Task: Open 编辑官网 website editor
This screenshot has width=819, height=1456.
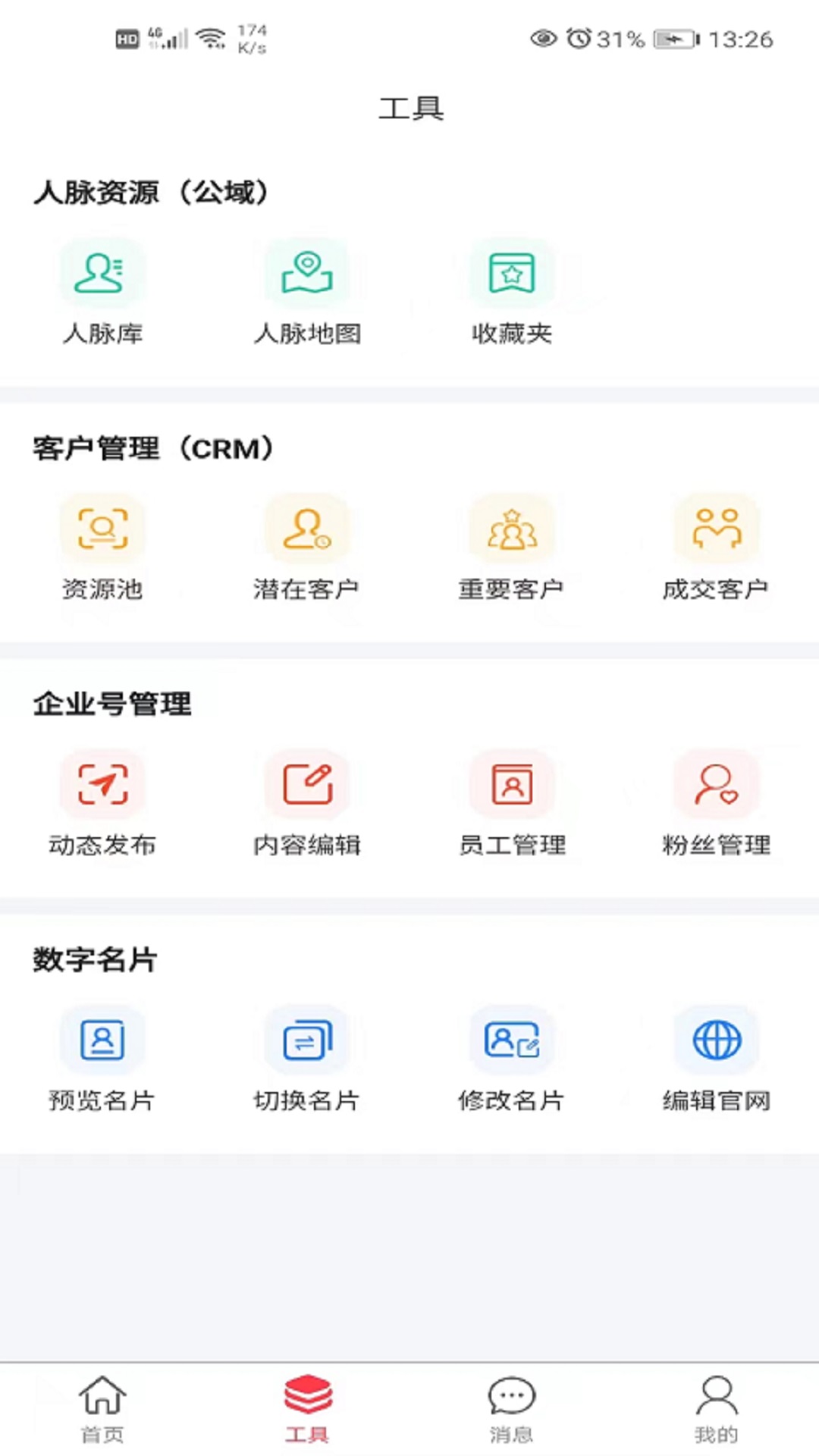Action: pos(717,1059)
